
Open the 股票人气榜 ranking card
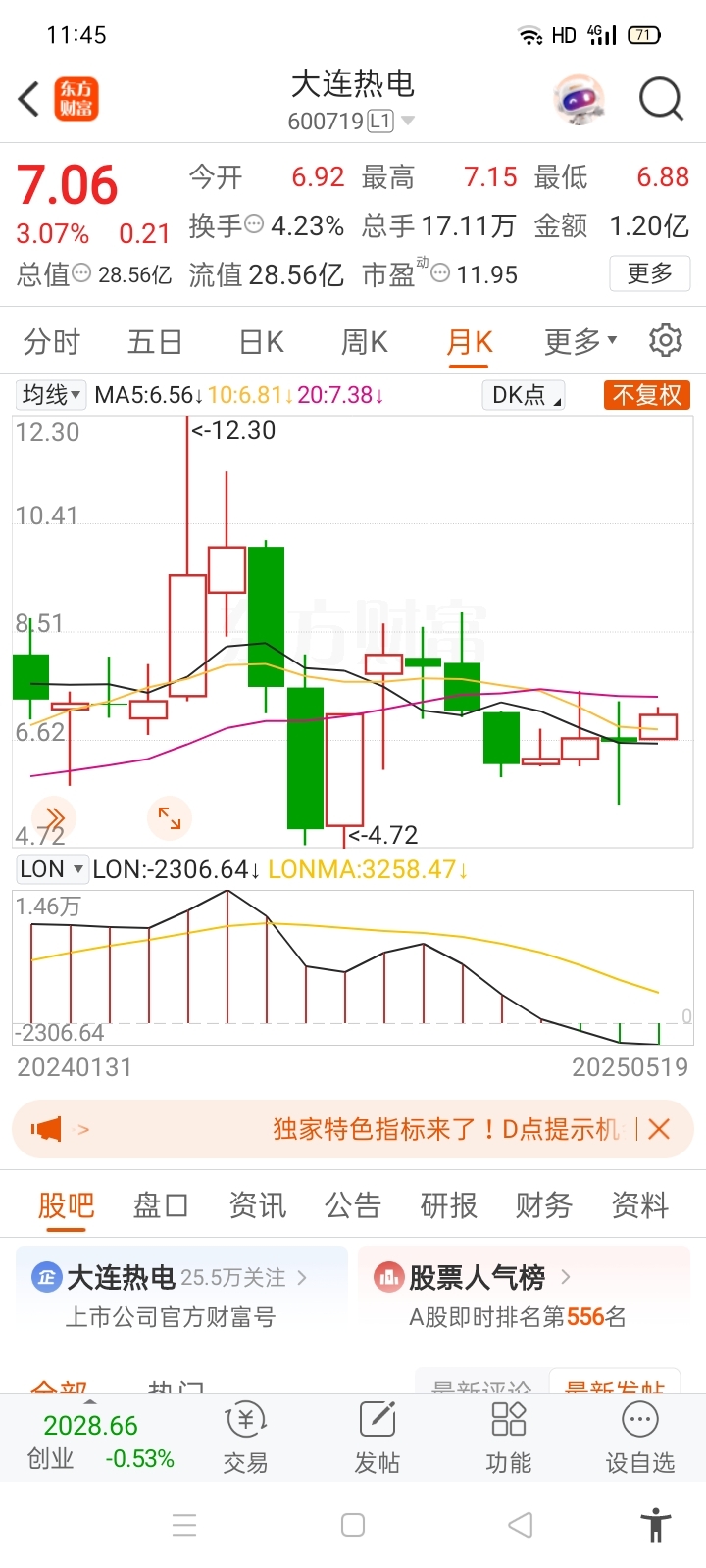[x=525, y=1296]
